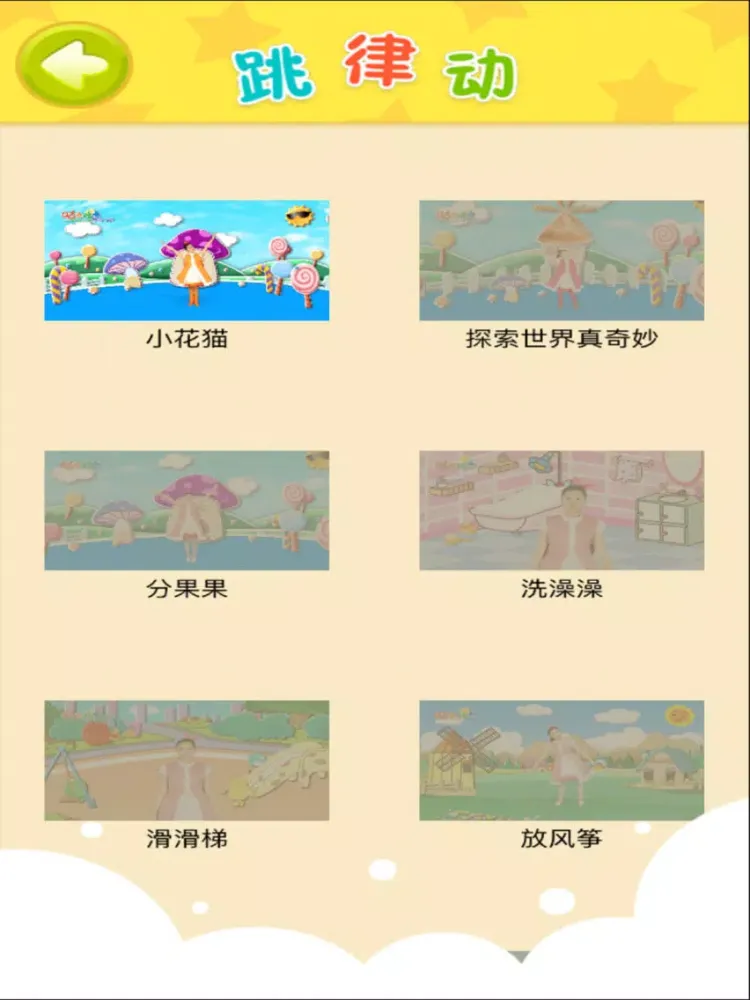Open the 探索世界真奇妙 video
Image resolution: width=750 pixels, height=1000 pixels.
[x=561, y=261]
